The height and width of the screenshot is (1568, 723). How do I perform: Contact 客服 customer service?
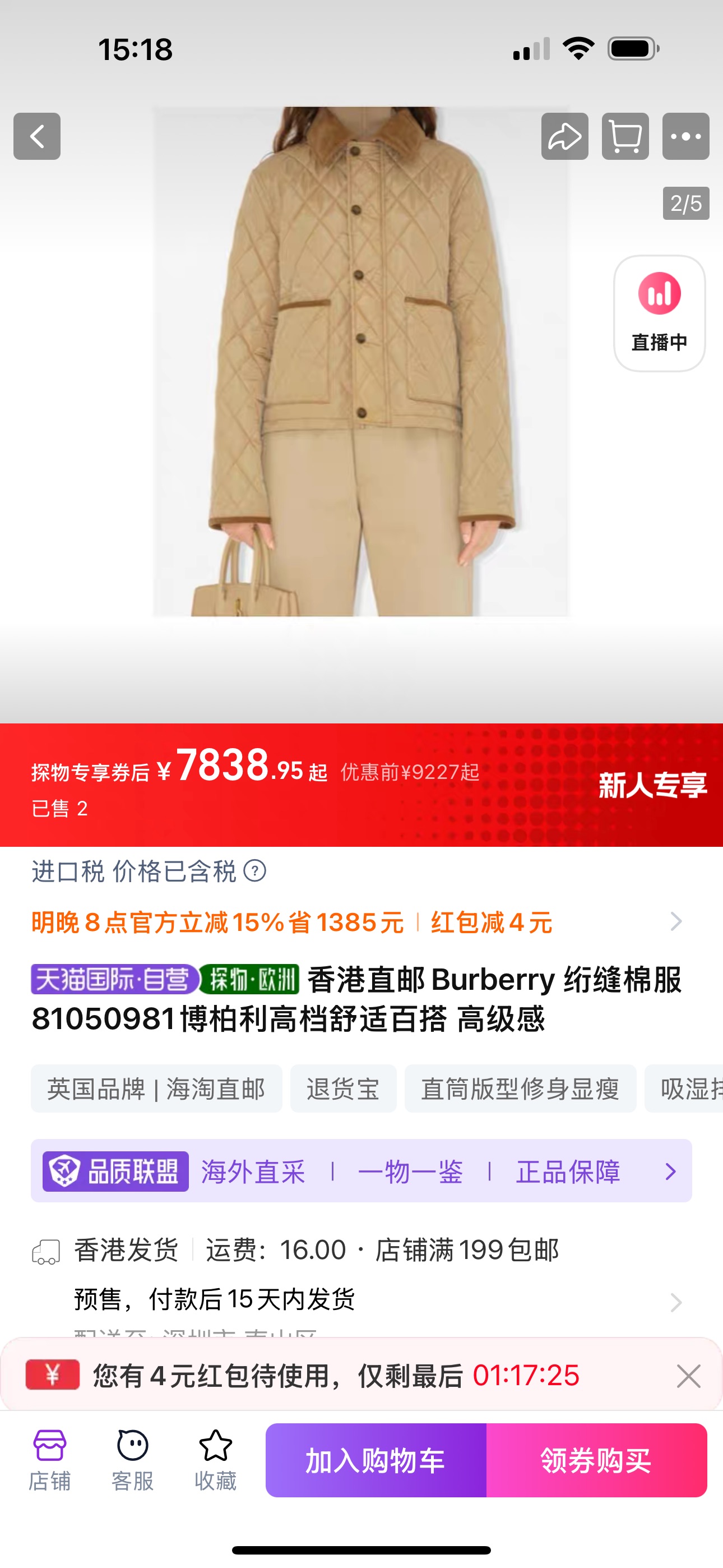tap(133, 1460)
